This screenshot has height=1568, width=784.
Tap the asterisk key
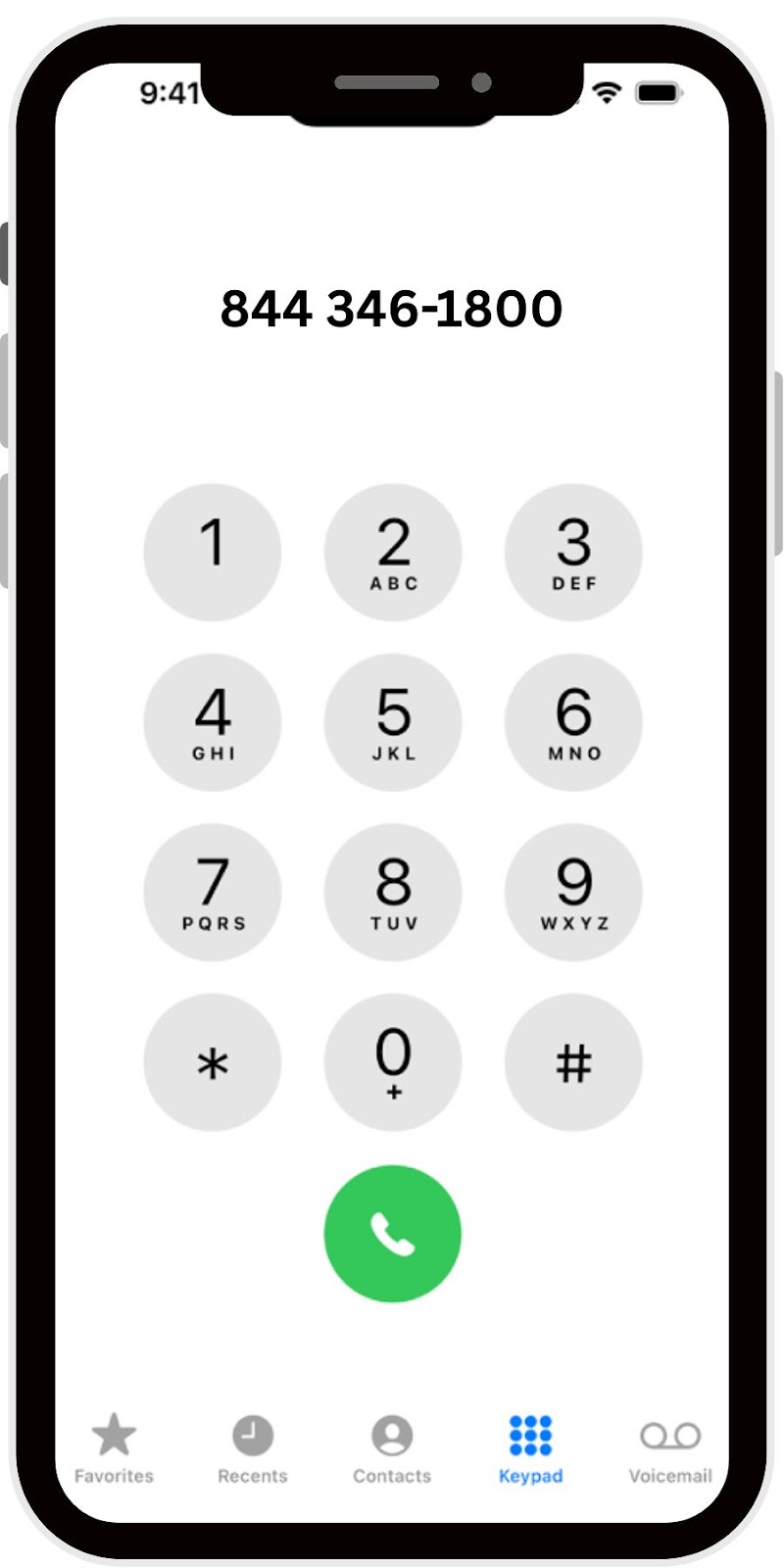tap(213, 1062)
